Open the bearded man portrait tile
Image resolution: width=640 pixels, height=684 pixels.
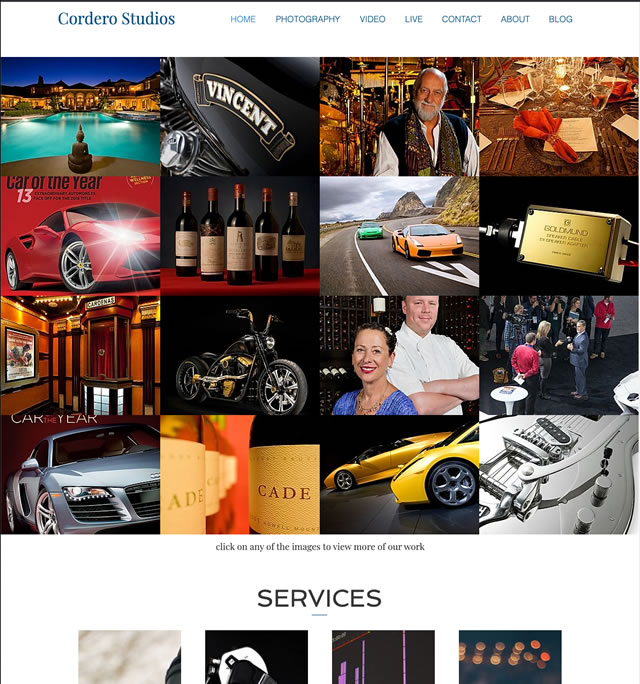pos(399,116)
